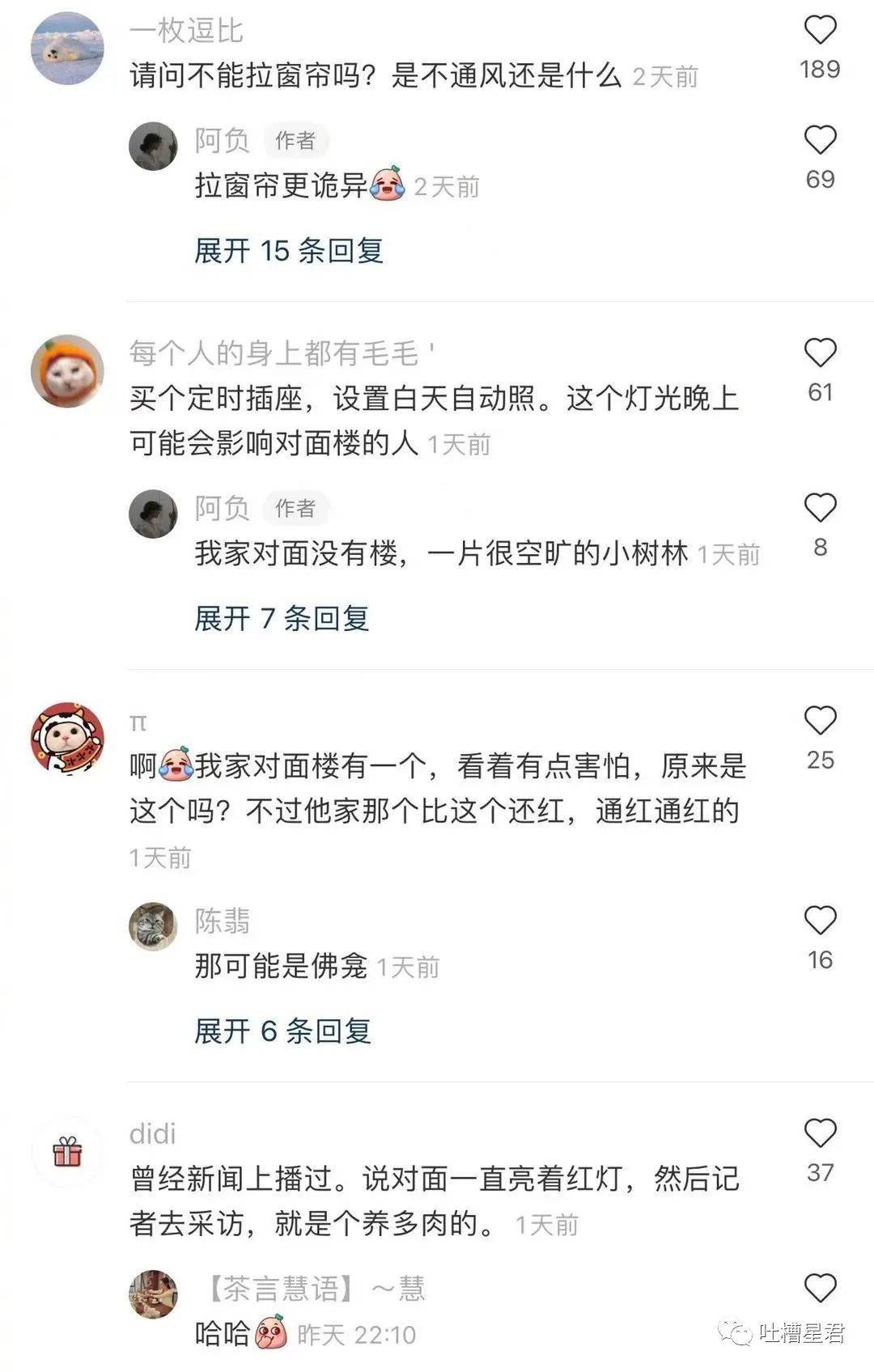Like 陈翡's reply 那可能是佛龛
This screenshot has width=874, height=1372.
point(820,921)
